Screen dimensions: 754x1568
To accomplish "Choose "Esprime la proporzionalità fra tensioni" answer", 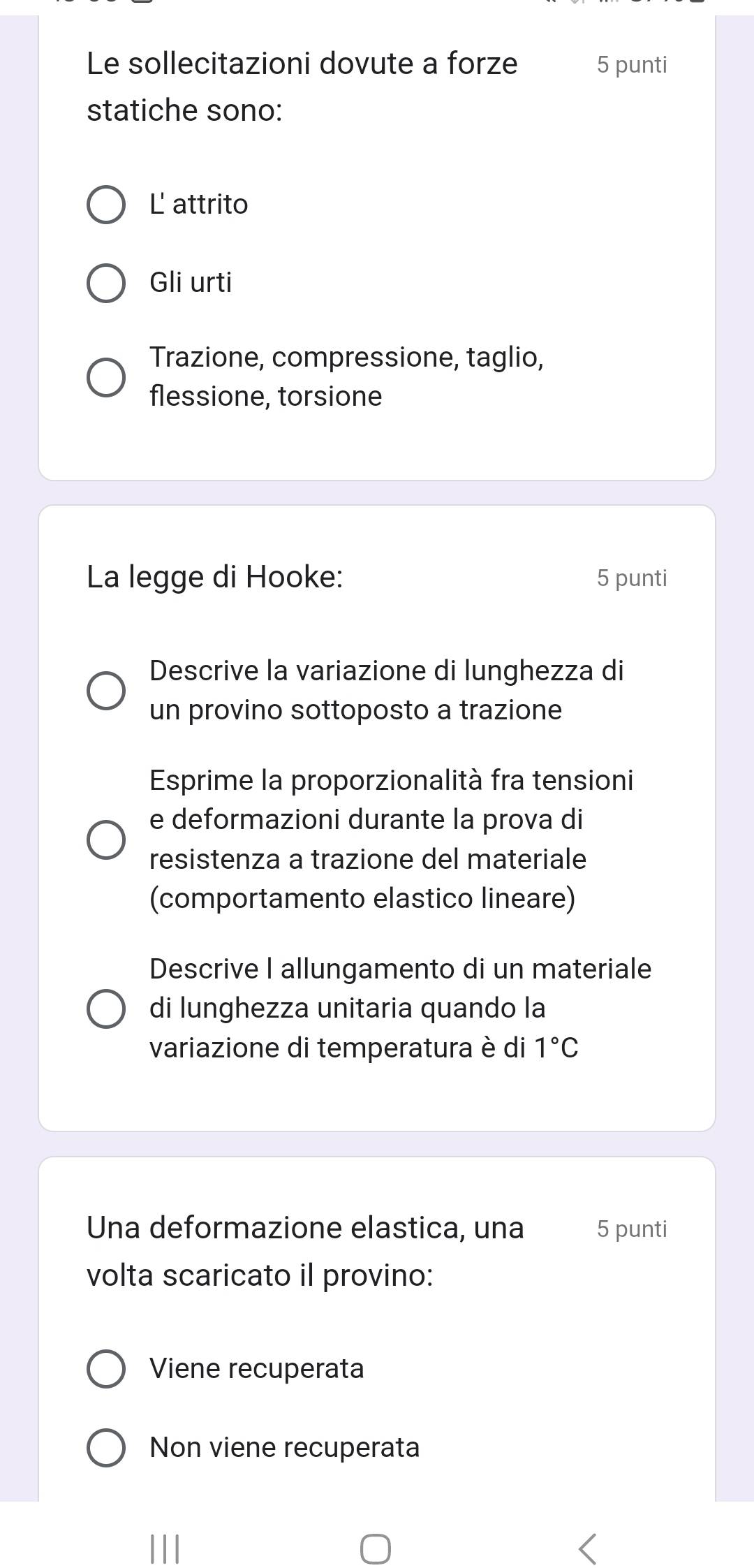I will pyautogui.click(x=106, y=839).
